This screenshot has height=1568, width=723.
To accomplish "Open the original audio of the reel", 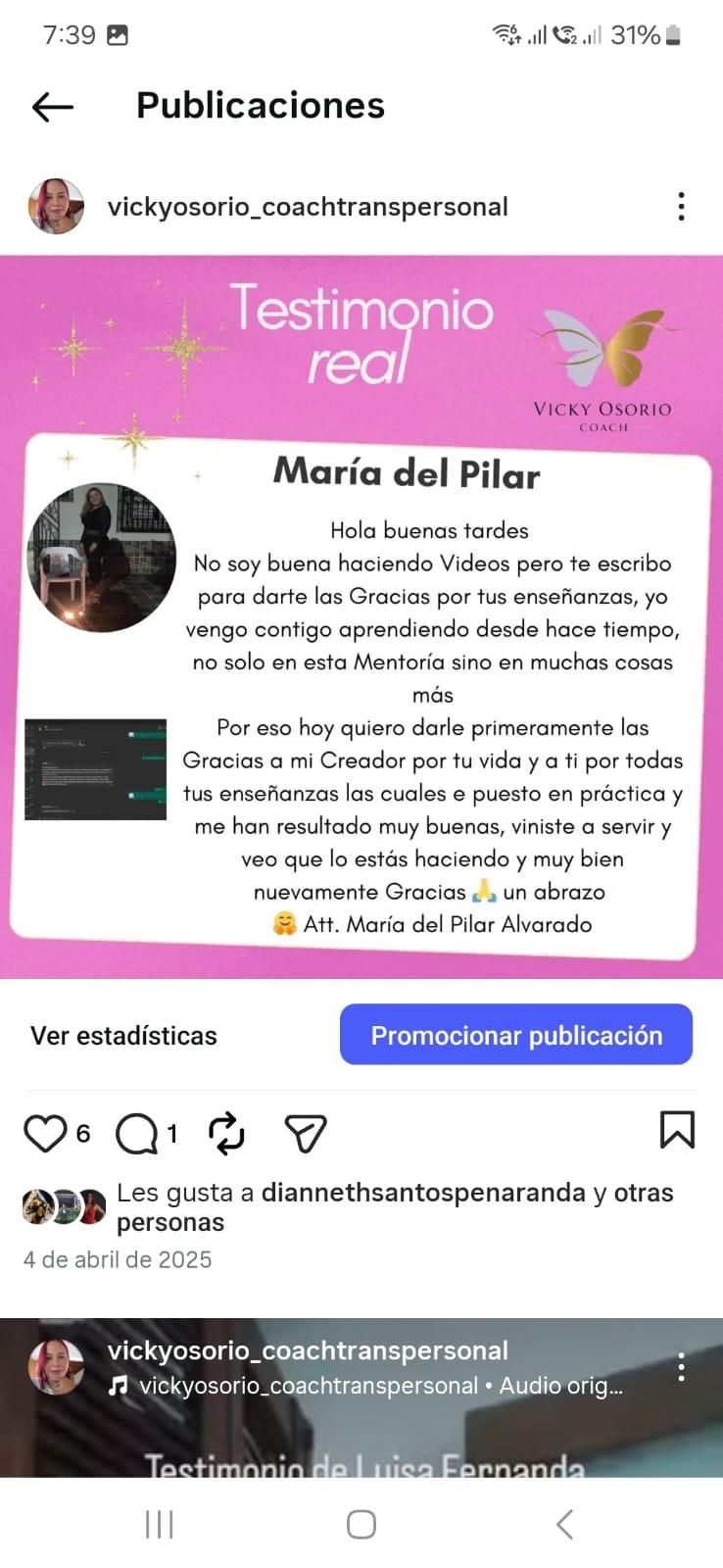I will (x=380, y=1386).
